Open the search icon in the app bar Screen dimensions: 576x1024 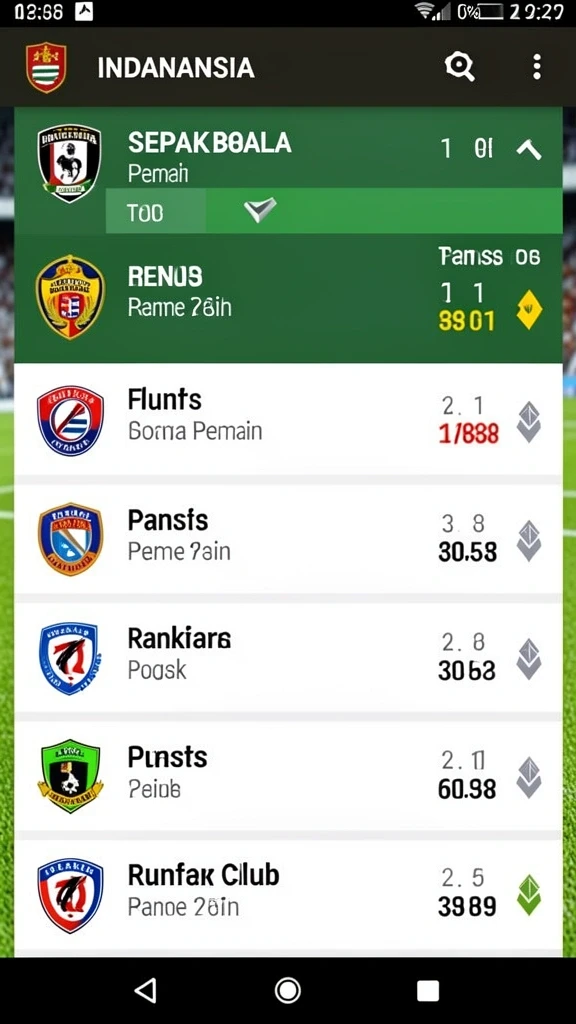coord(460,67)
